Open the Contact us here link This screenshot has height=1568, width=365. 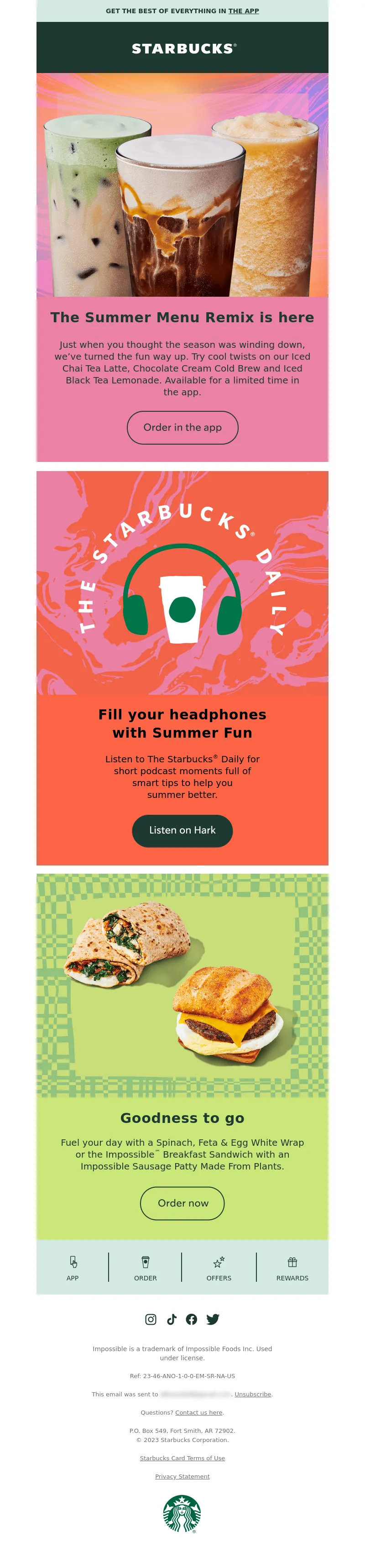(x=199, y=1412)
